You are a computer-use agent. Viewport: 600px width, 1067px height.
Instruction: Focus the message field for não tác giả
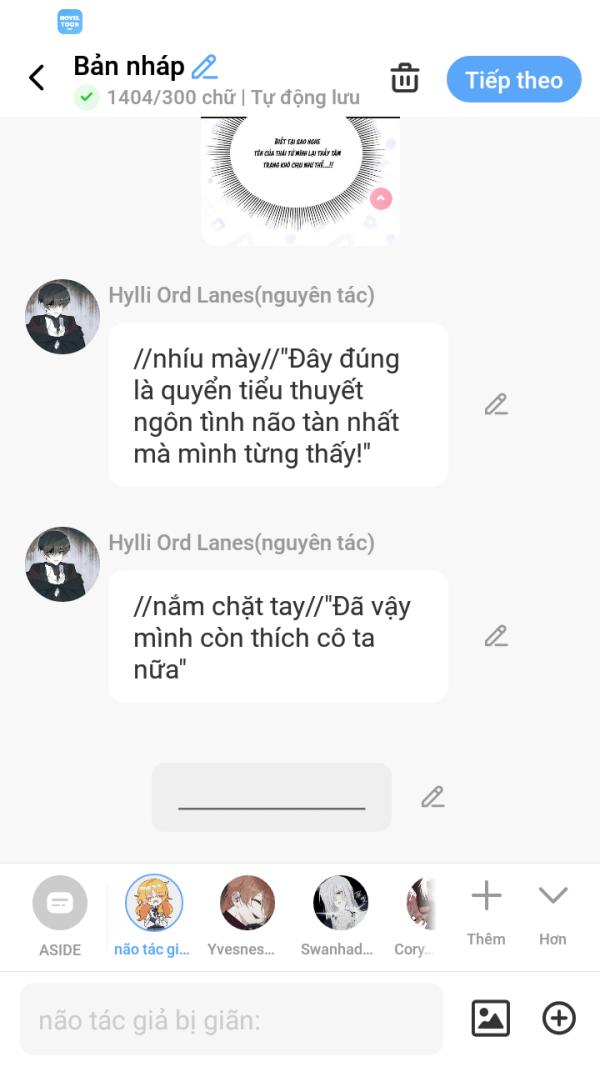point(231,1020)
